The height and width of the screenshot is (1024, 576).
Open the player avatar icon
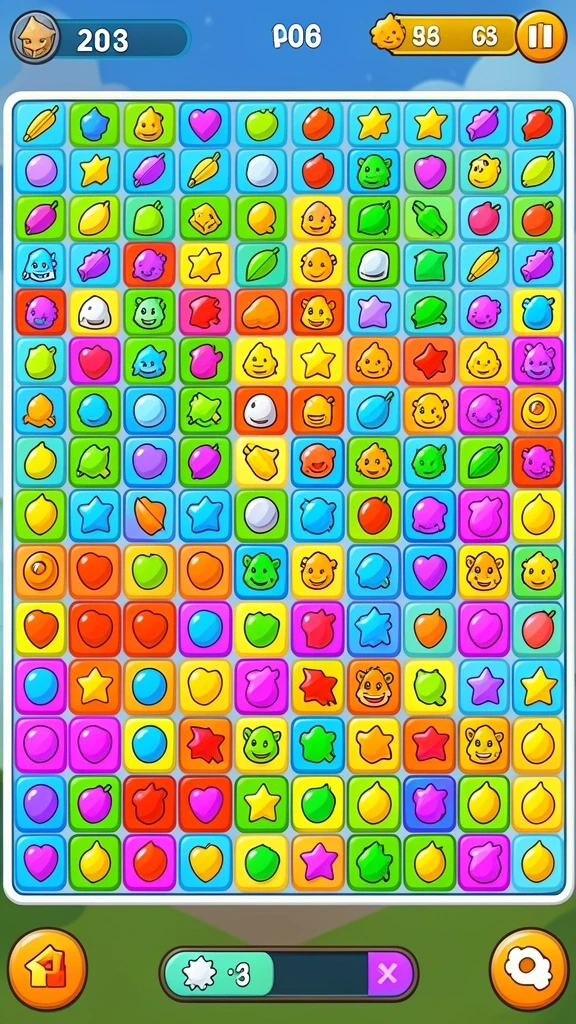(35, 37)
